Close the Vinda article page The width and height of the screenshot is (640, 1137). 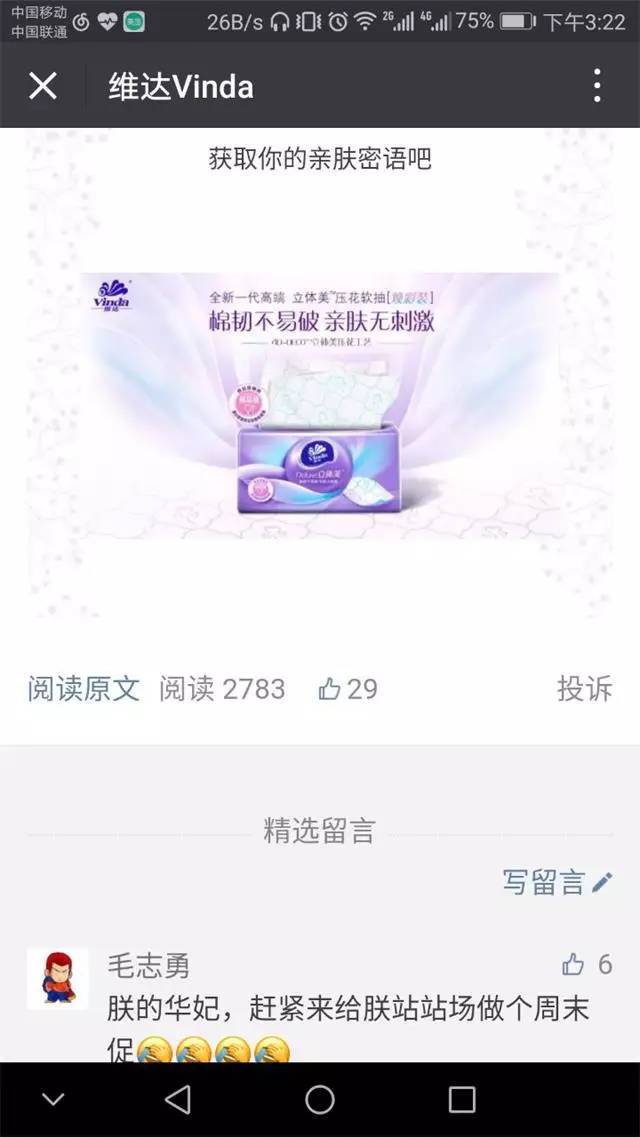tap(43, 86)
